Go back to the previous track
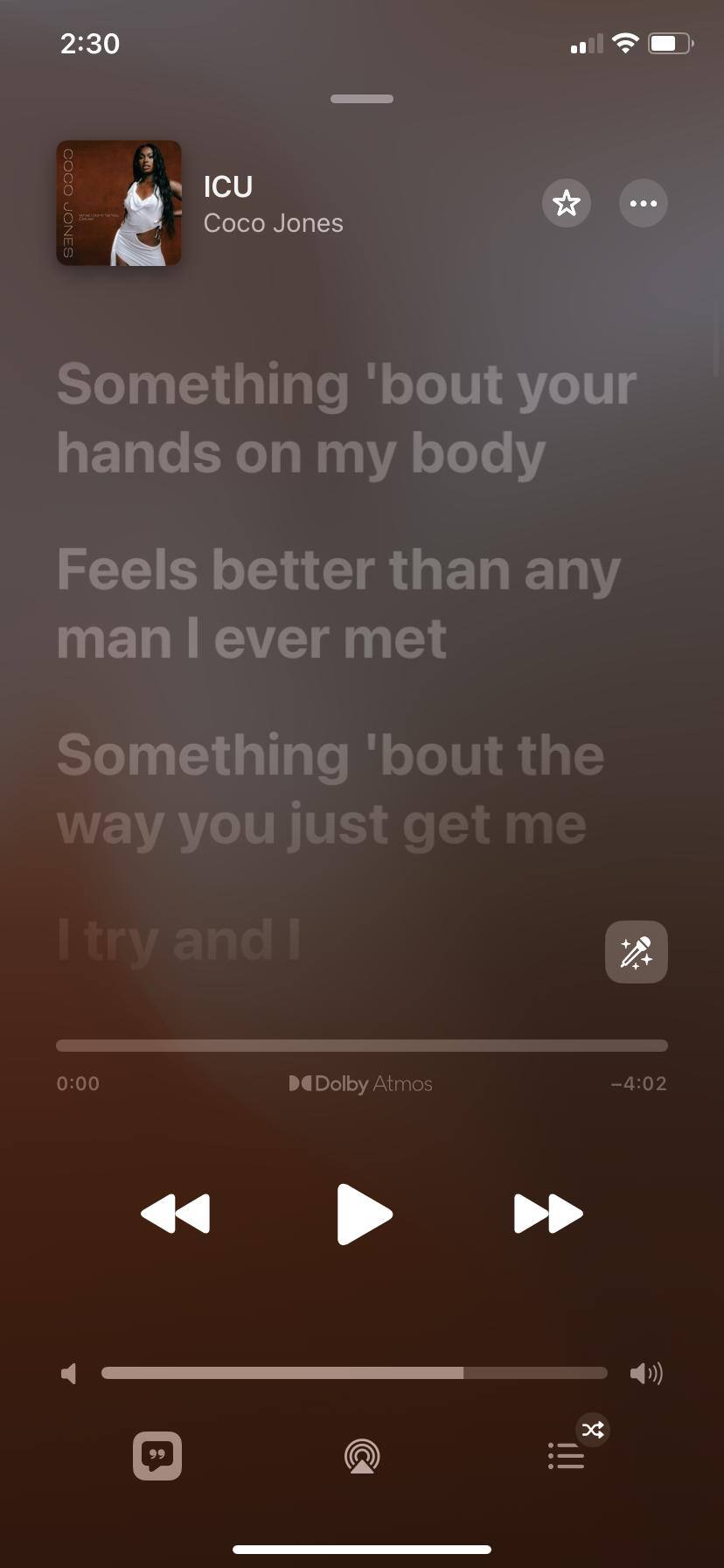724x1568 pixels. (176, 1214)
